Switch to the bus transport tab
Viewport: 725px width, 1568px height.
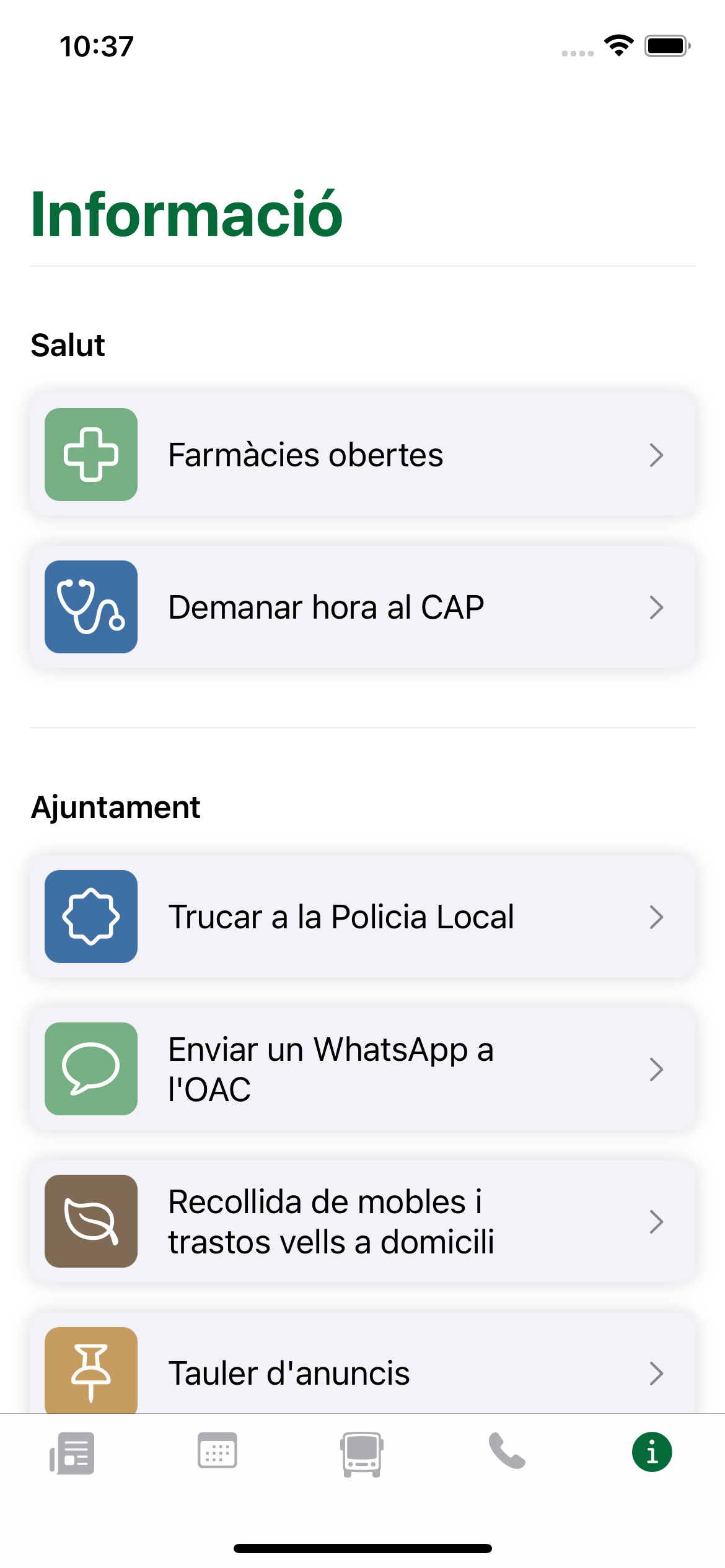pyautogui.click(x=362, y=1454)
